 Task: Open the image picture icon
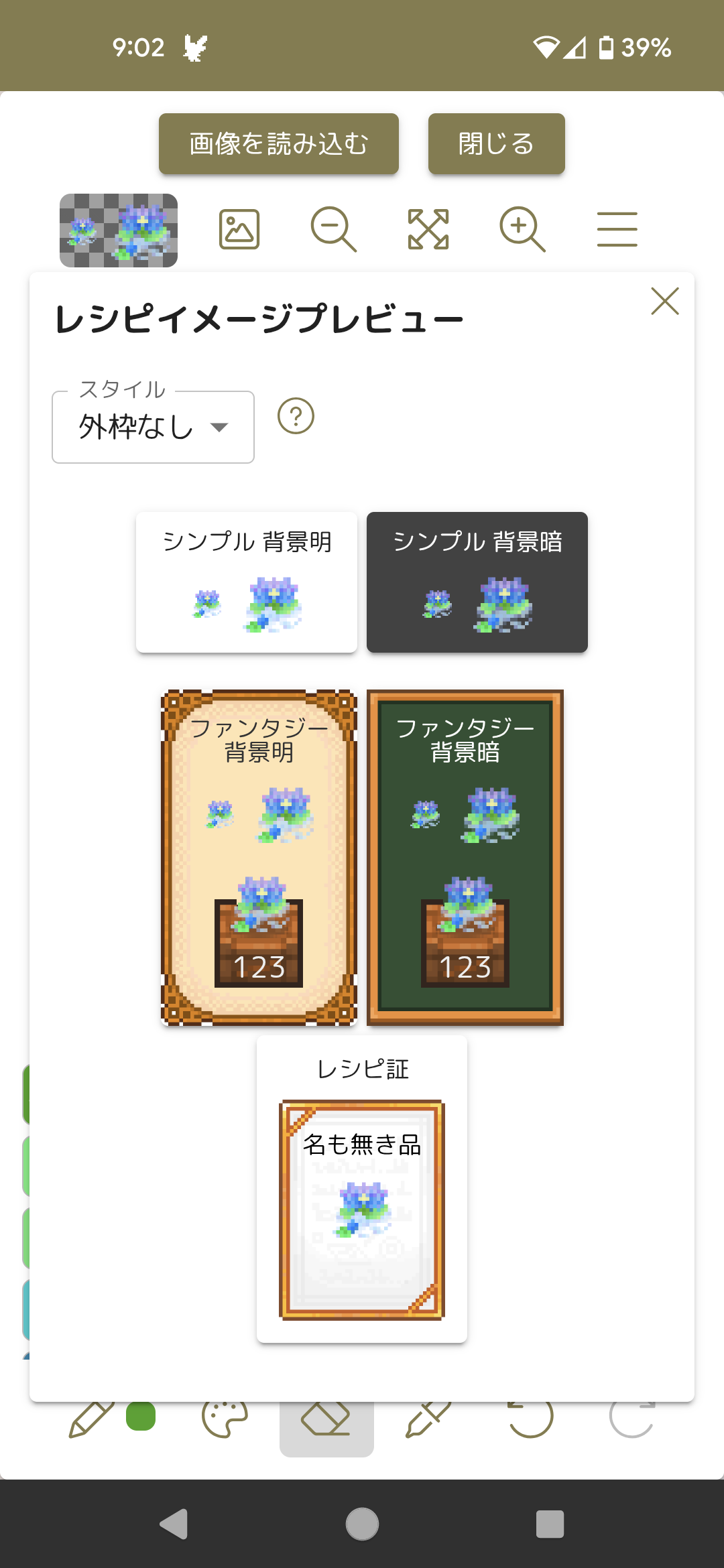tap(239, 229)
